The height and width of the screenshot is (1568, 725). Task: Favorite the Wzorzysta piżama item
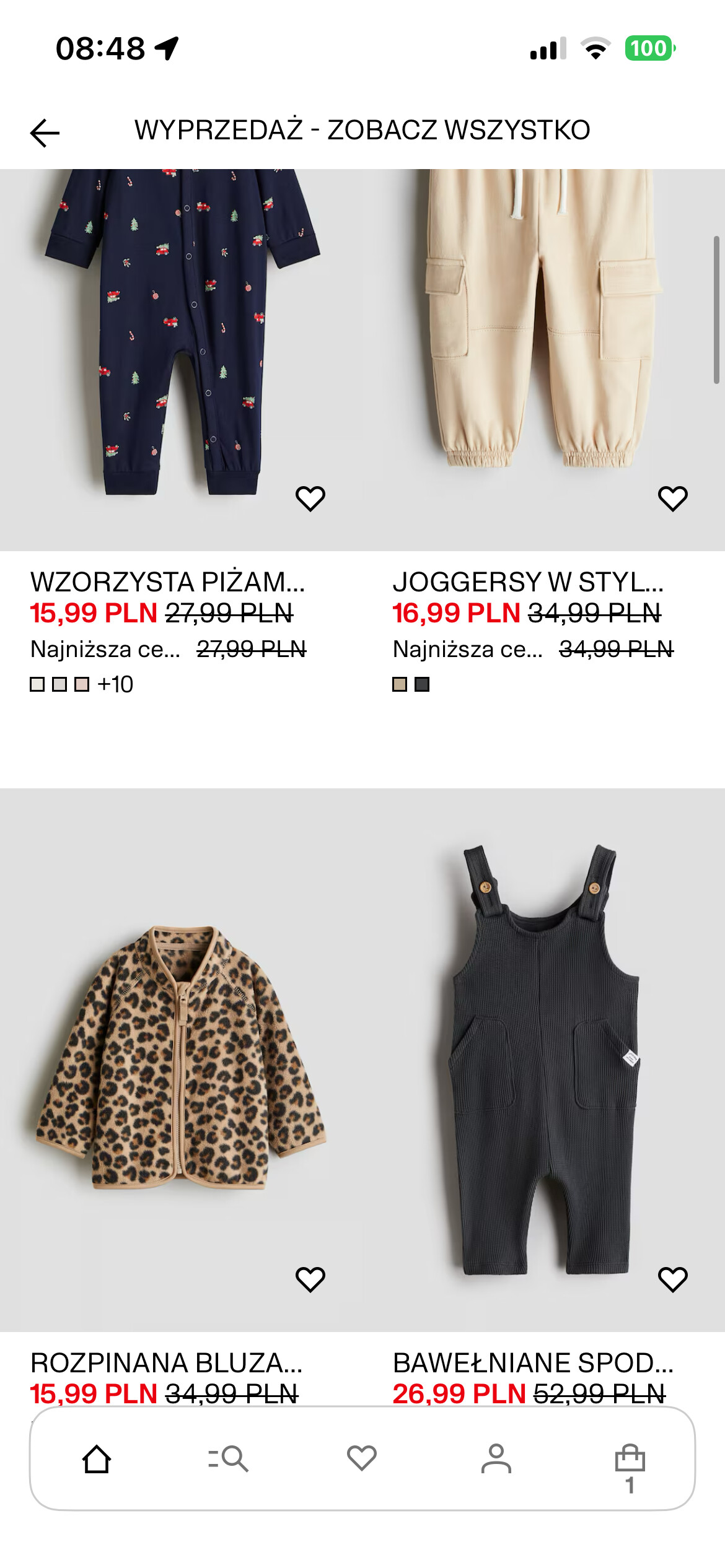[310, 499]
